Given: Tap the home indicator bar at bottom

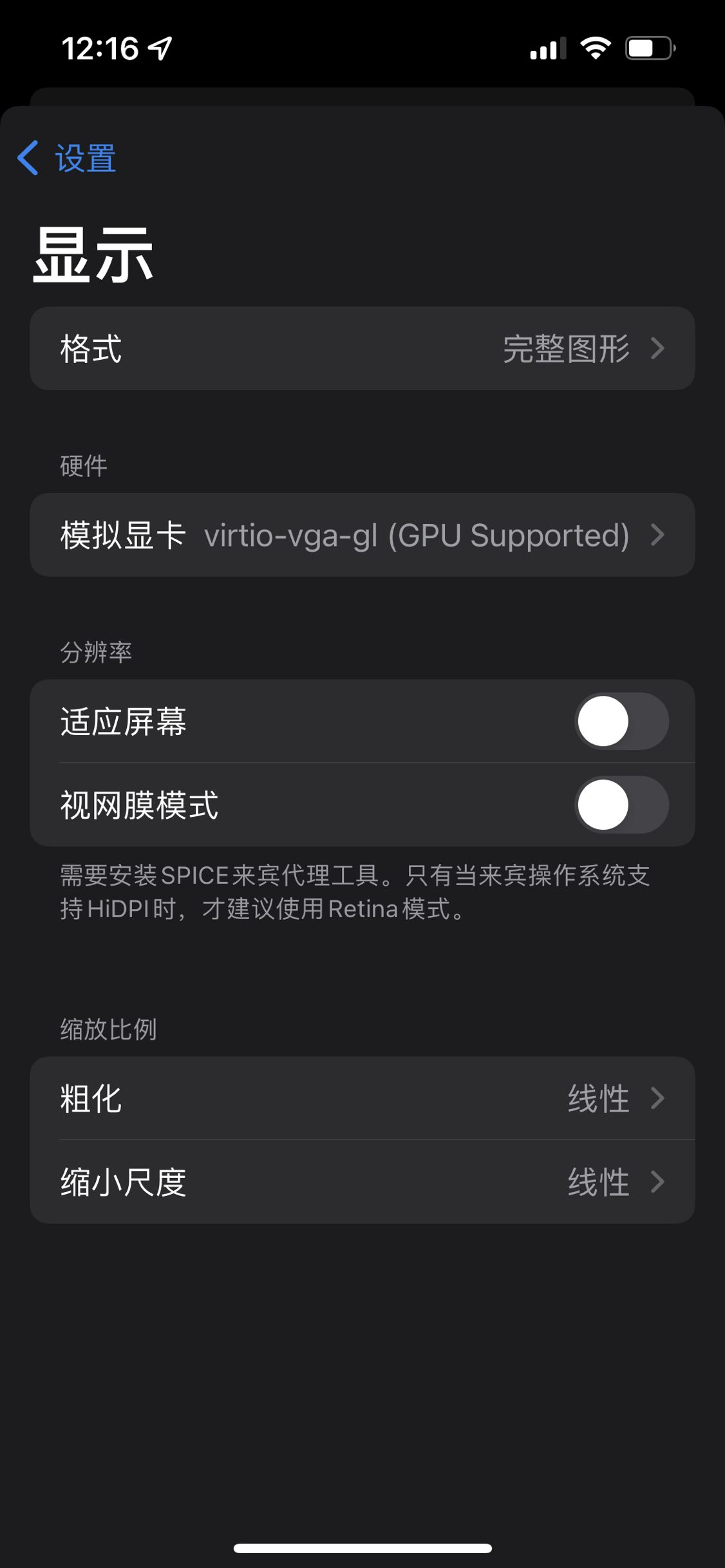Looking at the screenshot, I should [362, 1547].
